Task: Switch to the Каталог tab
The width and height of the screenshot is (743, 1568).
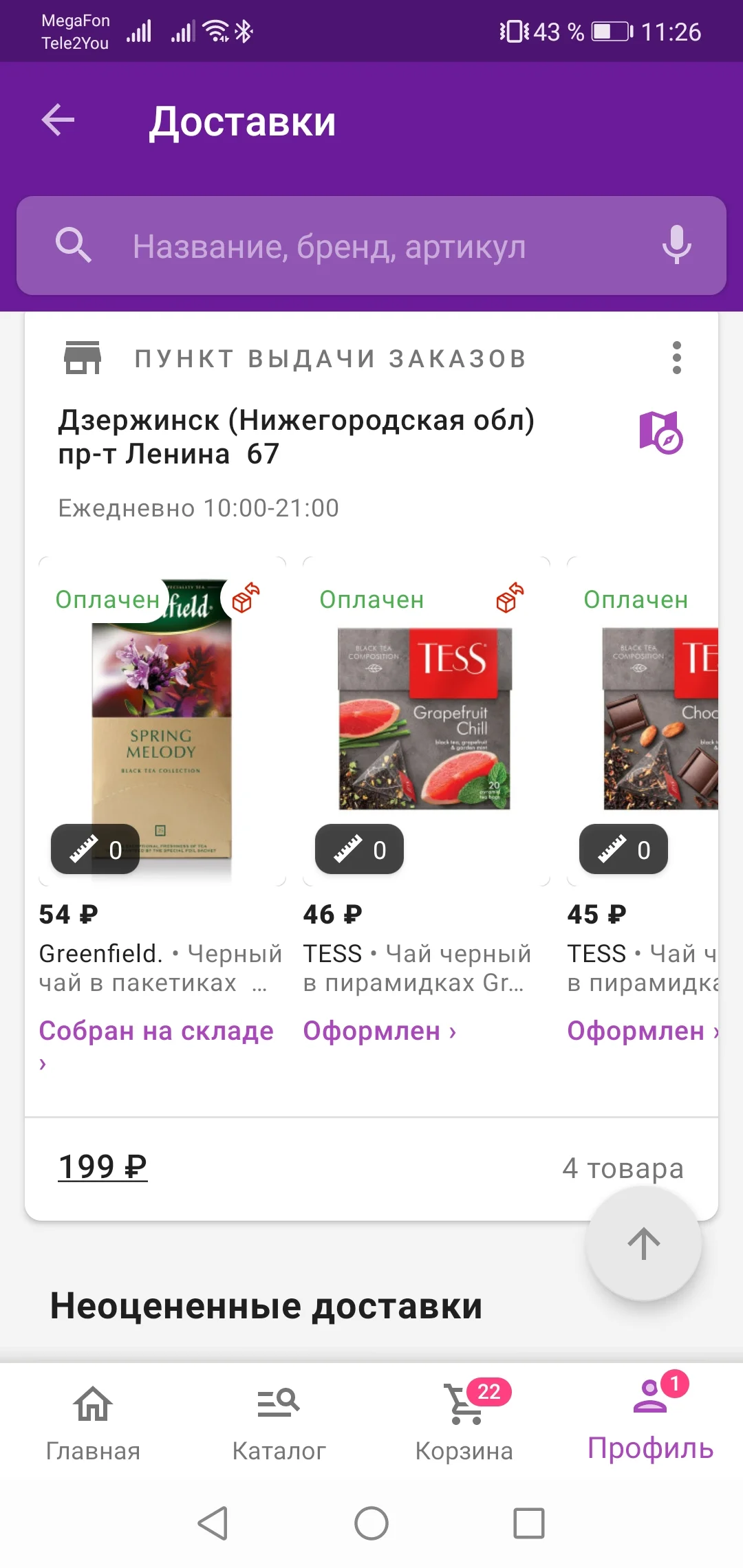Action: click(279, 1422)
